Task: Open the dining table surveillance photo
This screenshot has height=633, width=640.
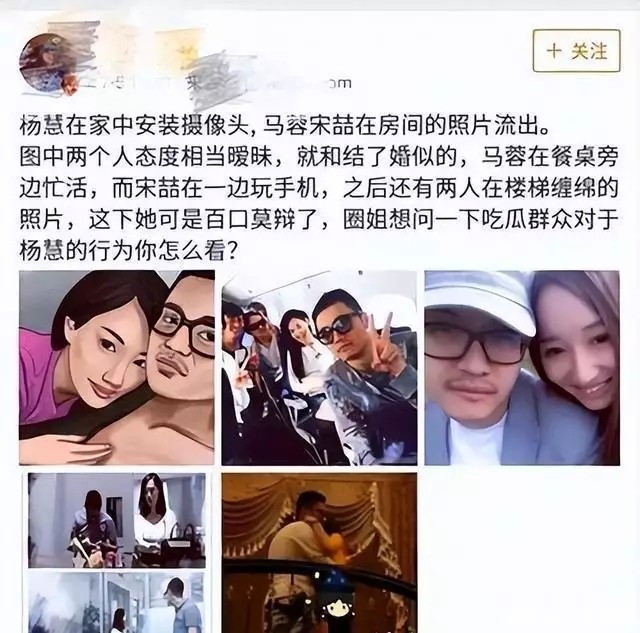Action: coord(116,520)
